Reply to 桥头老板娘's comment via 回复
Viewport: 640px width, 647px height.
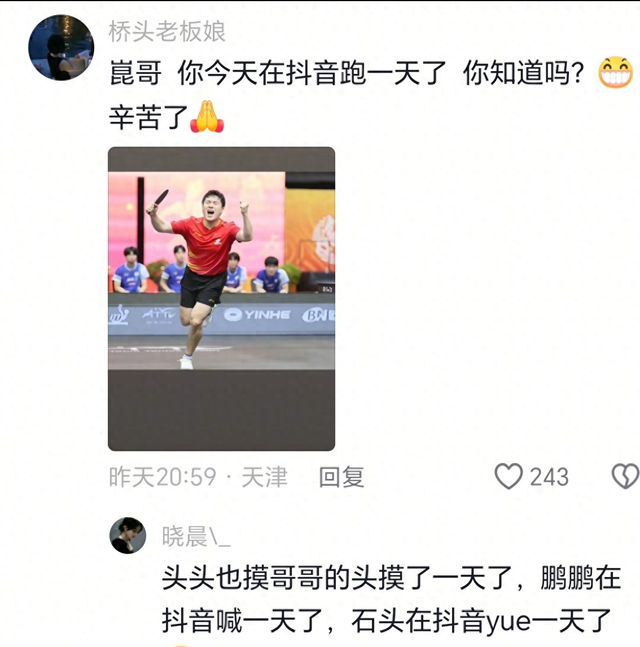(341, 477)
